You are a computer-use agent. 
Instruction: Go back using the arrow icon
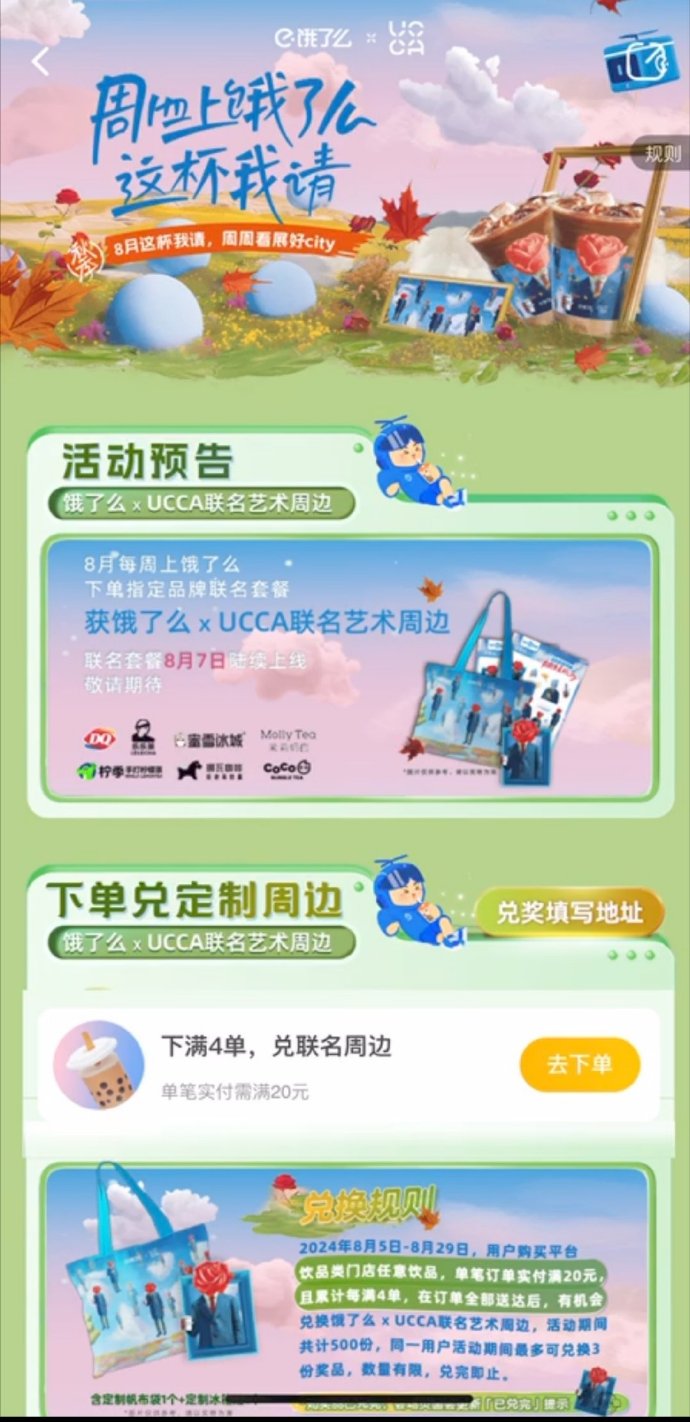coord(40,62)
